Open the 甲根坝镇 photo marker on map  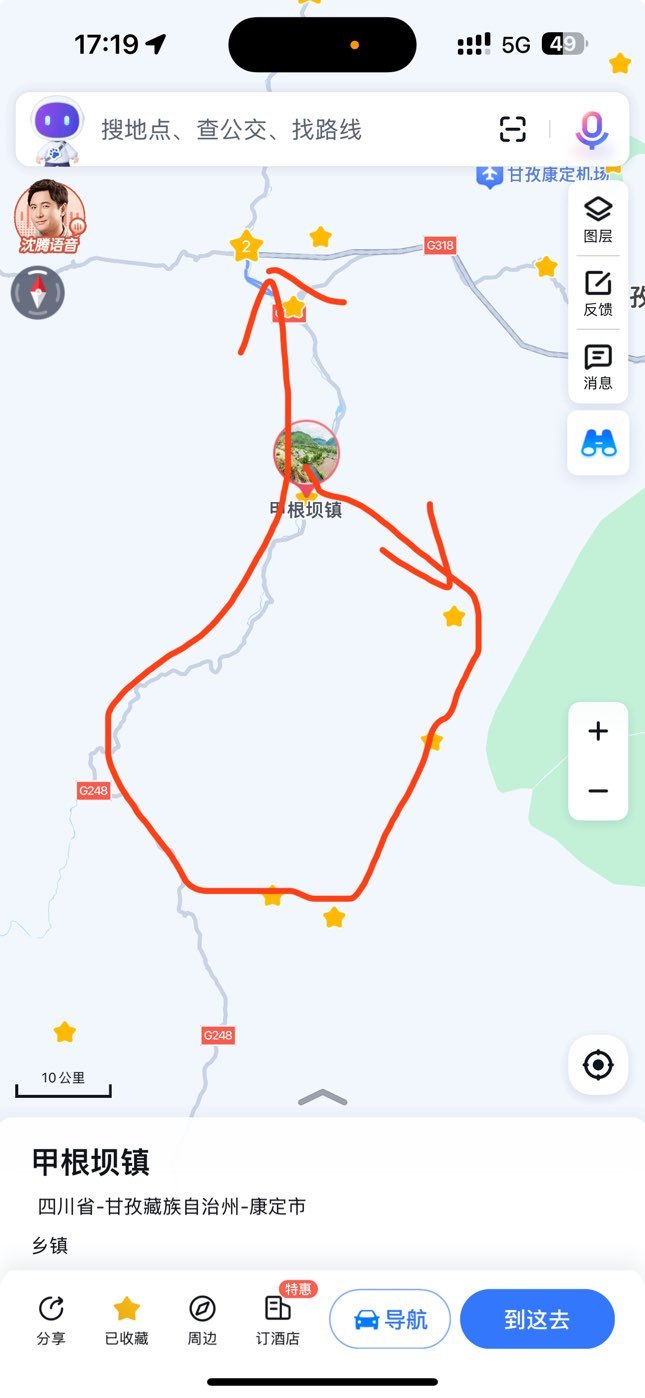click(306, 453)
